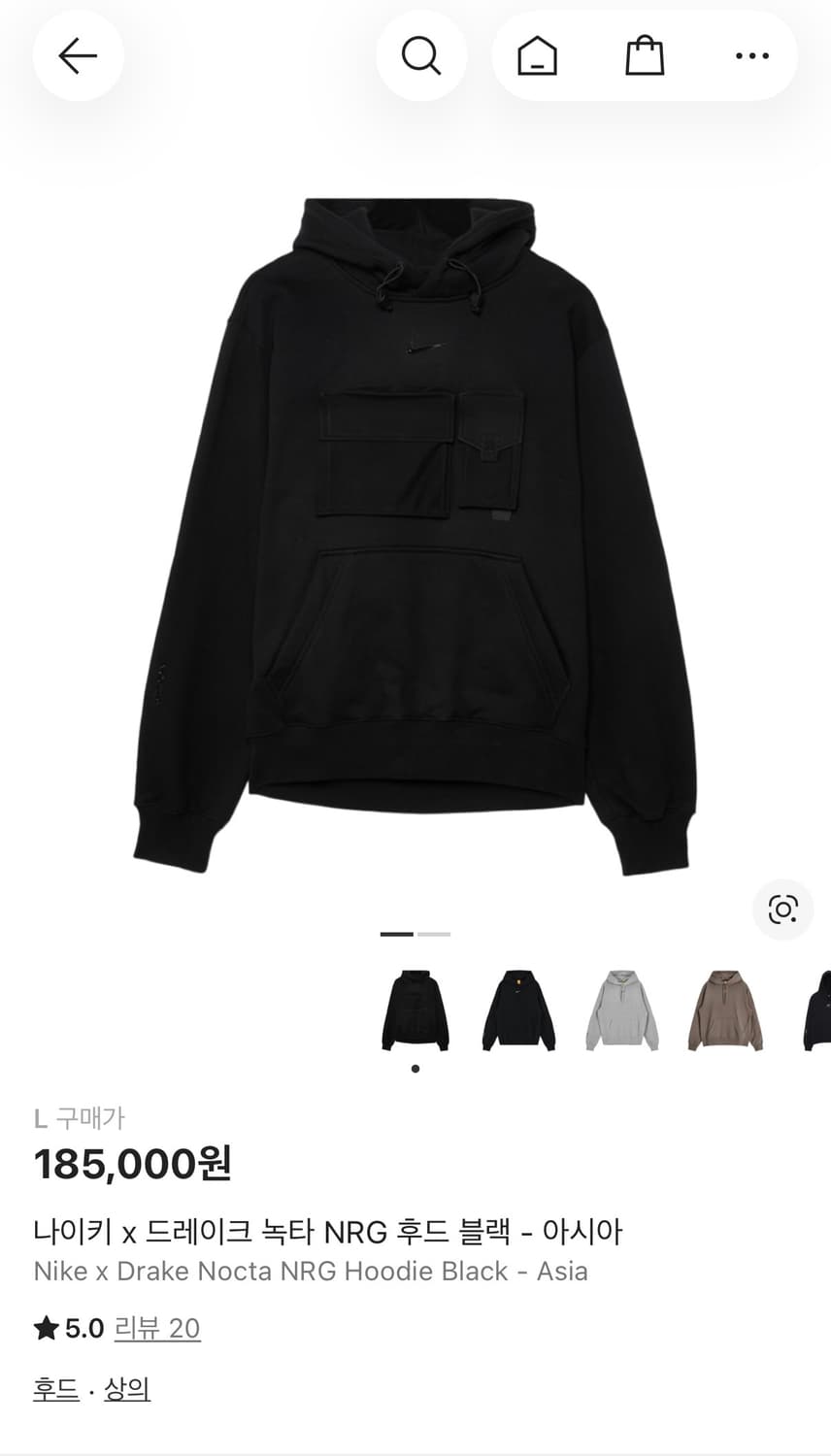The width and height of the screenshot is (831, 1456).
Task: Activate the image lens search icon
Action: (782, 910)
